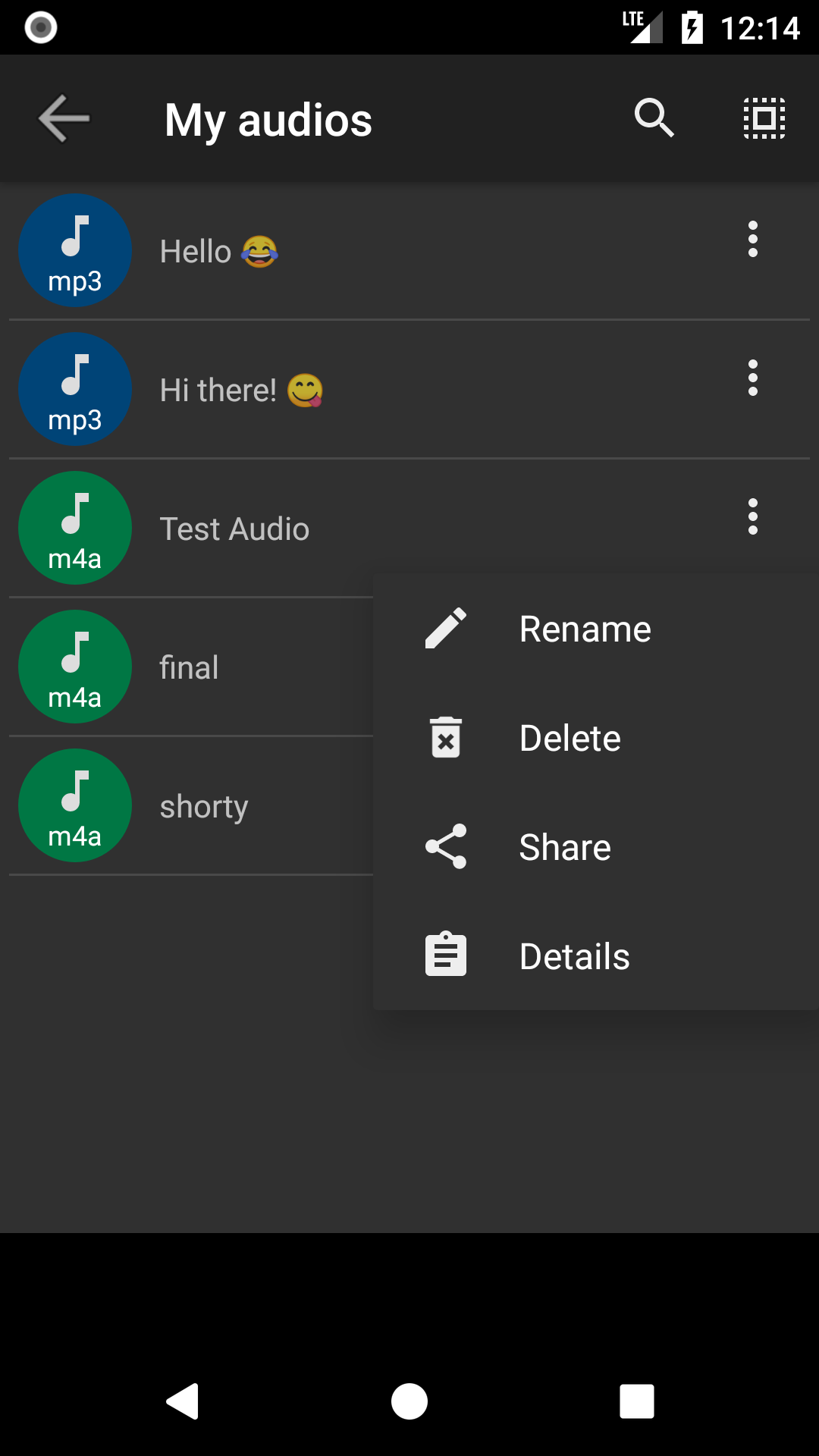Open the Test Audio m4a file
The height and width of the screenshot is (1456, 819).
234,529
